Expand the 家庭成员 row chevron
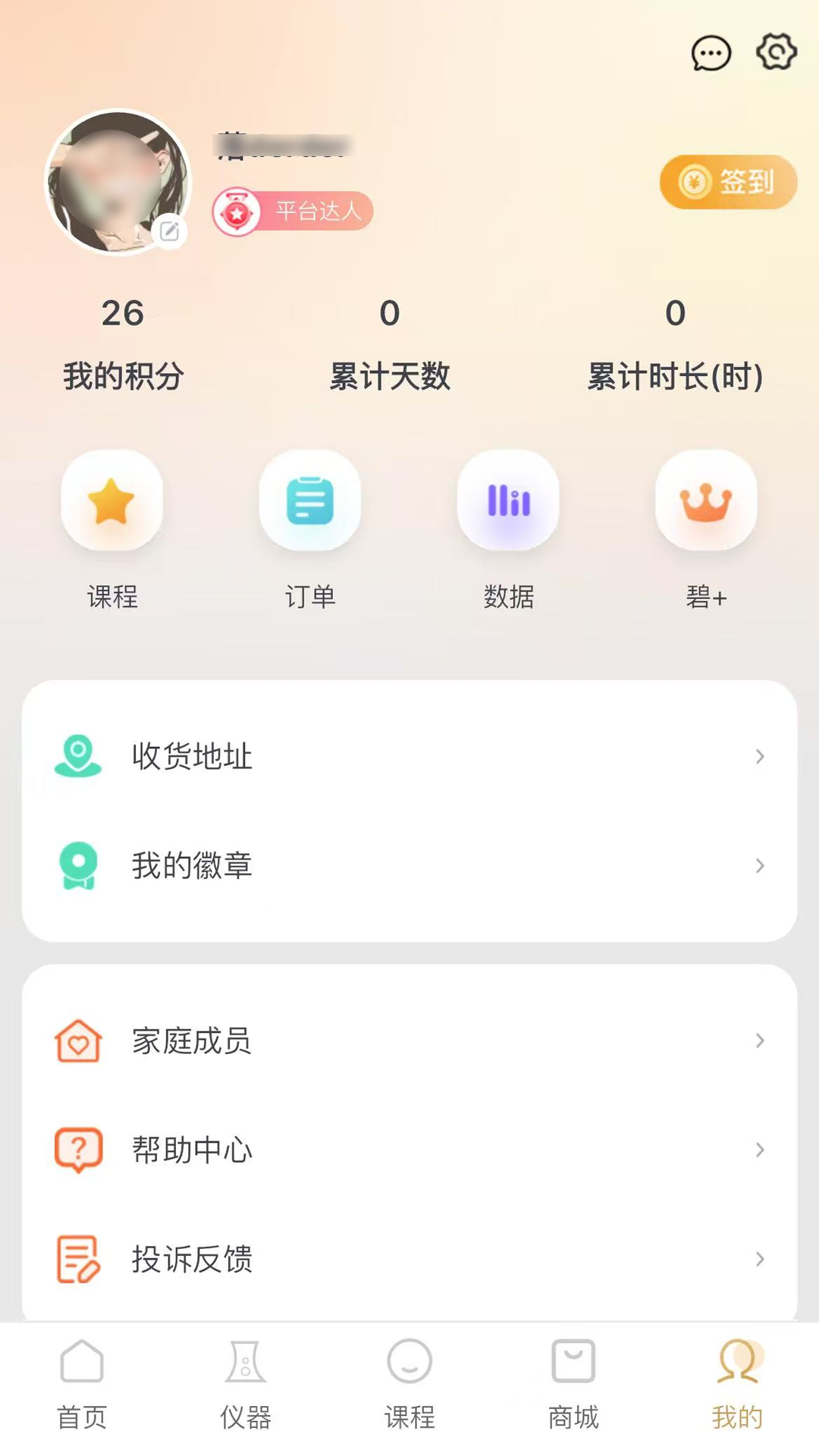Image resolution: width=819 pixels, height=1456 pixels. (x=761, y=1040)
